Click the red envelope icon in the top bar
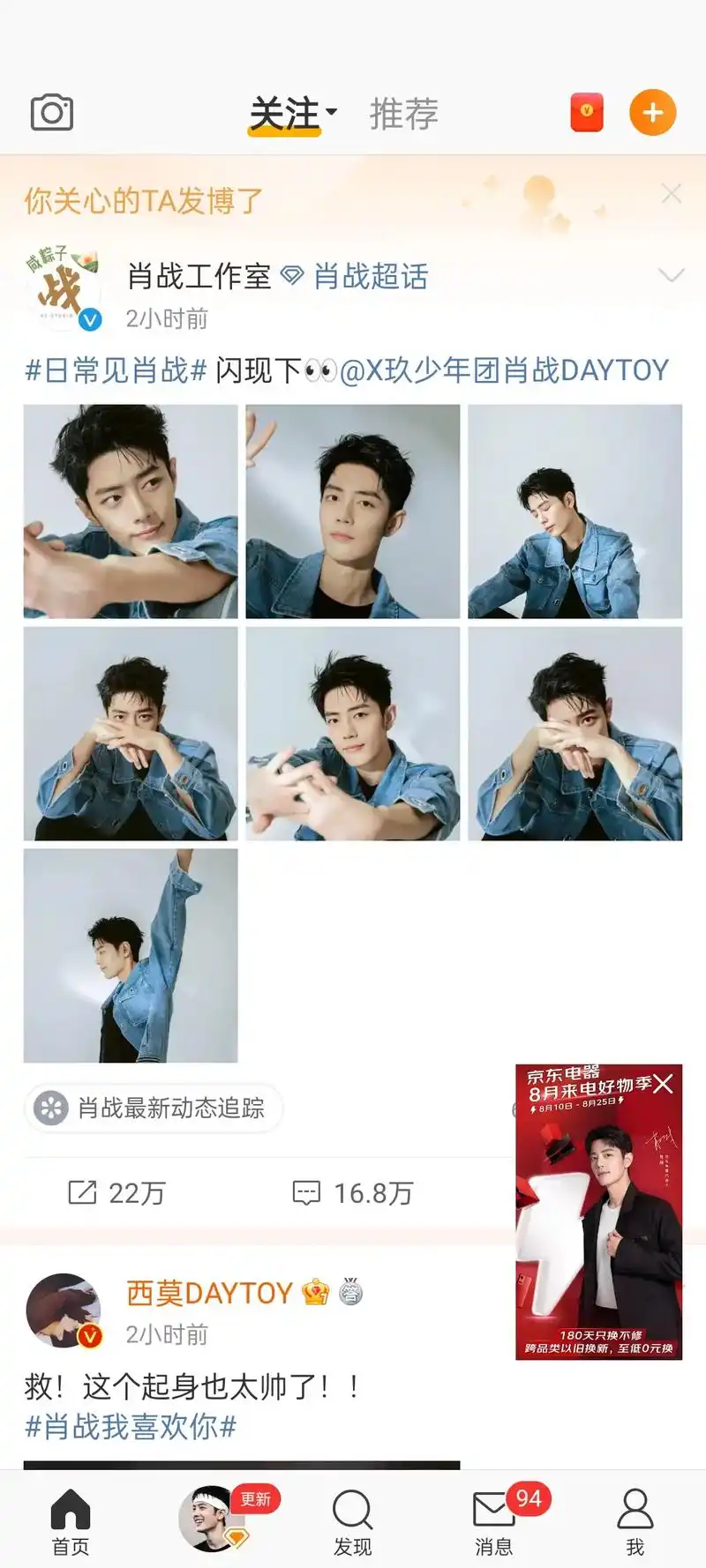 point(585,111)
